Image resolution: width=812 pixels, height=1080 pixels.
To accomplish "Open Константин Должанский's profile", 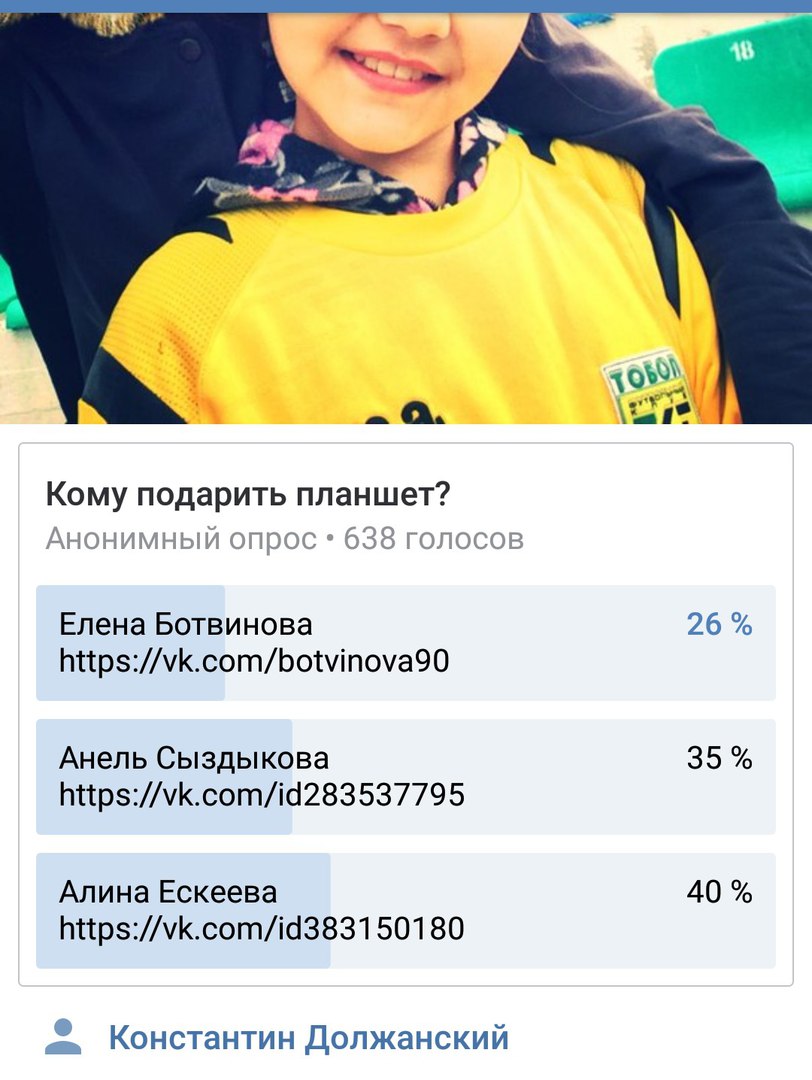I will coord(308,1038).
